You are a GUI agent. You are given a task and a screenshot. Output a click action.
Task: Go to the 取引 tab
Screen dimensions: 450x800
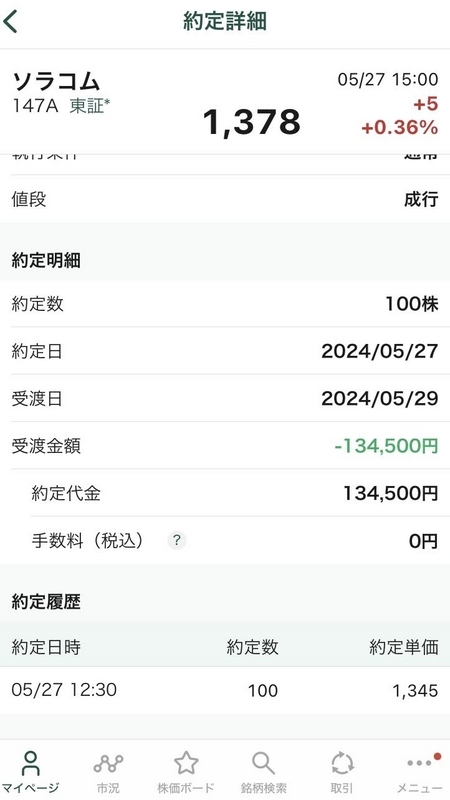(342, 771)
